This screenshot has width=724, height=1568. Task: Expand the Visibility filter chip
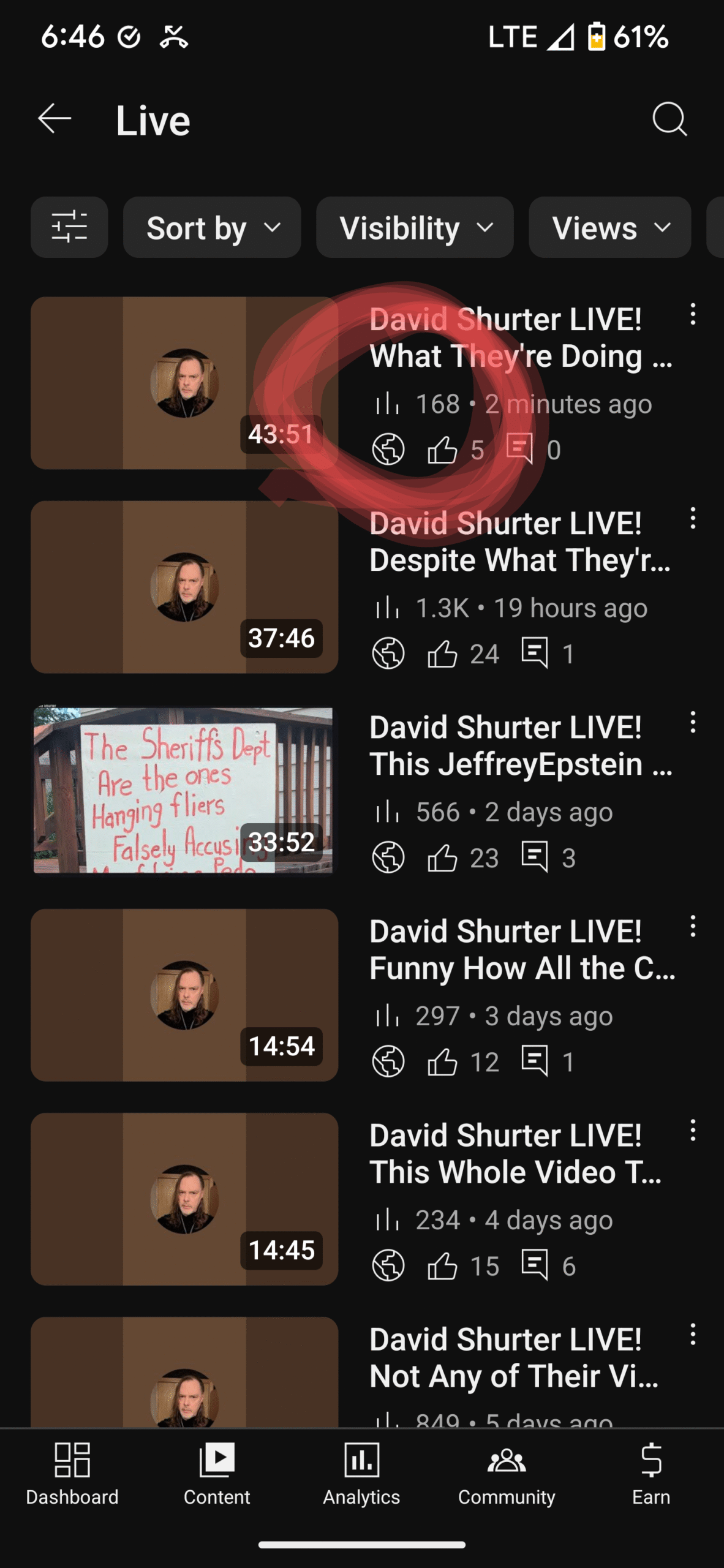[415, 227]
